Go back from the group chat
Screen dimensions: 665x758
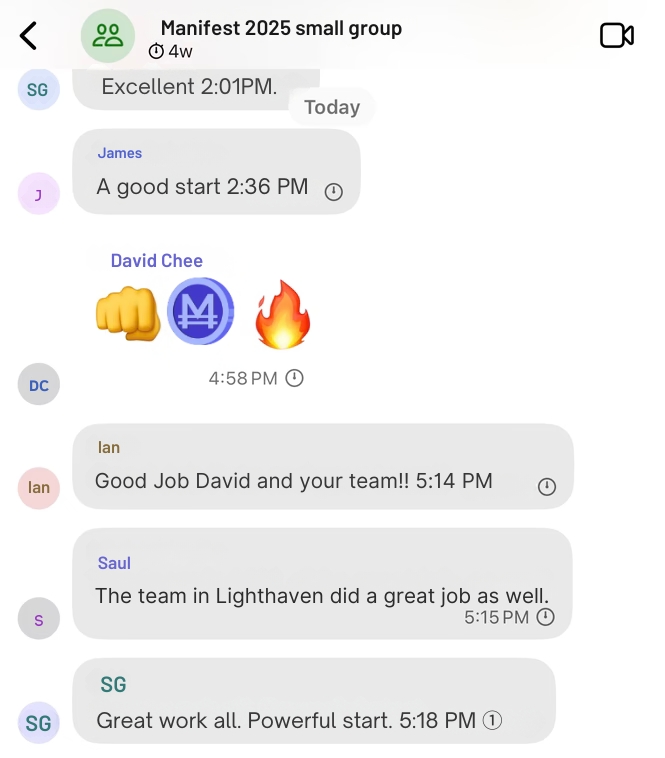click(29, 36)
